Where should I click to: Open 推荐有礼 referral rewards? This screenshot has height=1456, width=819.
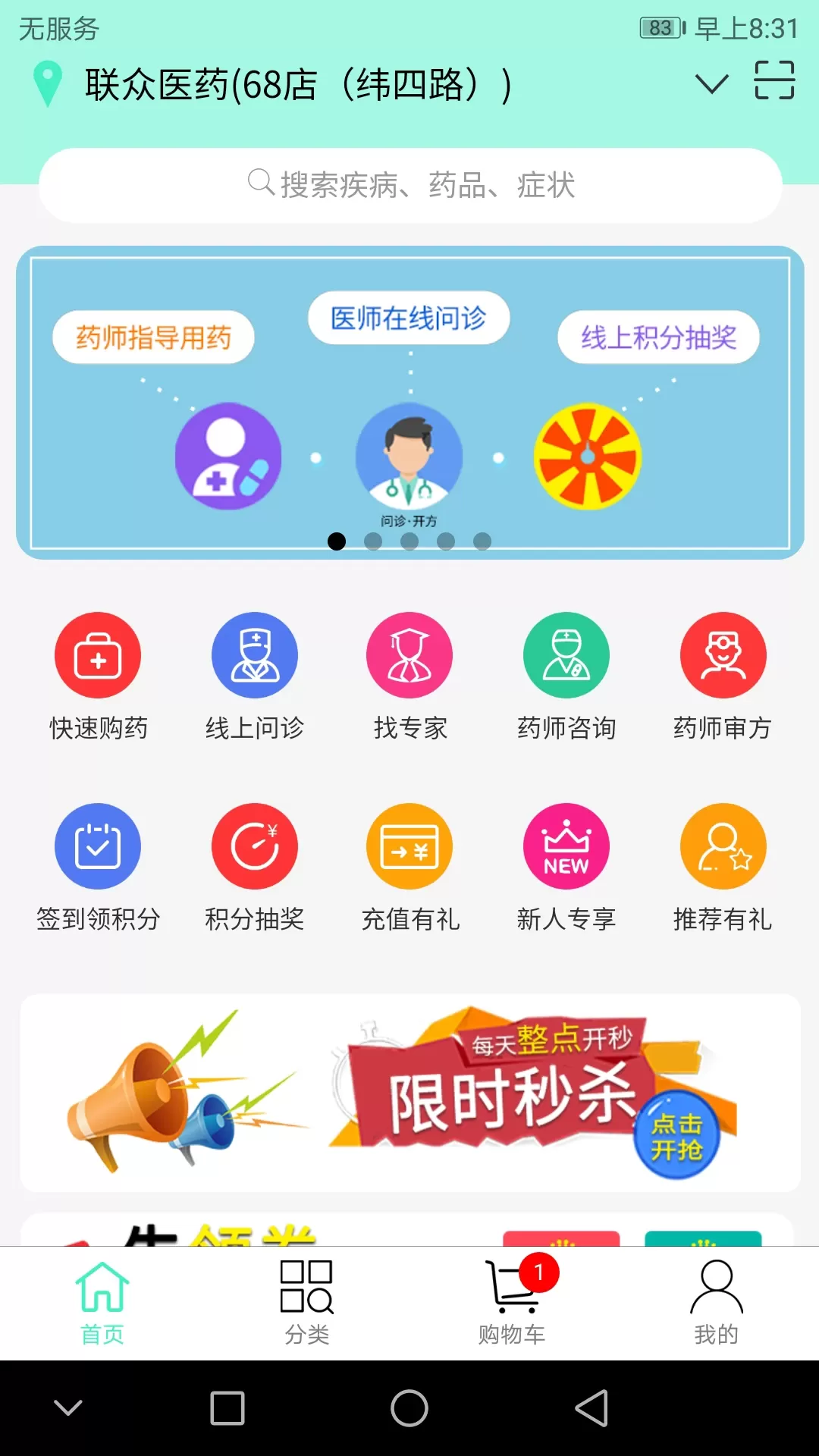pos(723,868)
